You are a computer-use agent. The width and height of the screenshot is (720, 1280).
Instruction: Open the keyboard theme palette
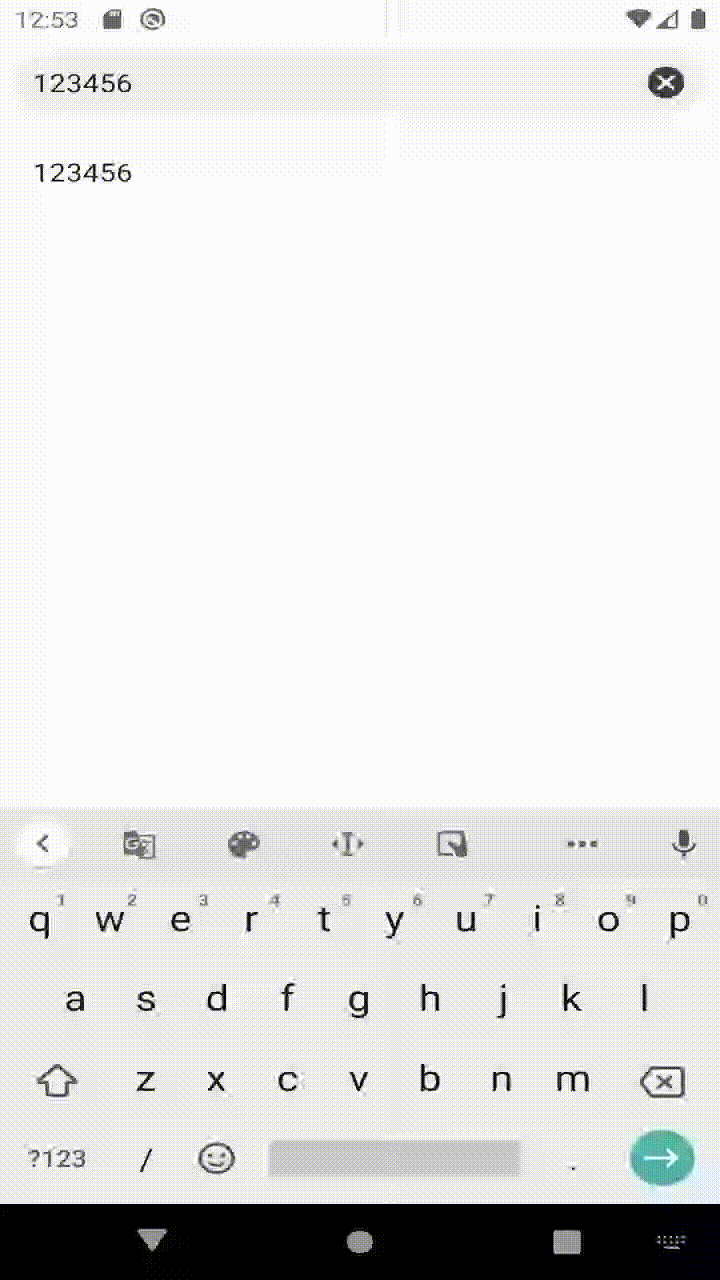pyautogui.click(x=244, y=845)
